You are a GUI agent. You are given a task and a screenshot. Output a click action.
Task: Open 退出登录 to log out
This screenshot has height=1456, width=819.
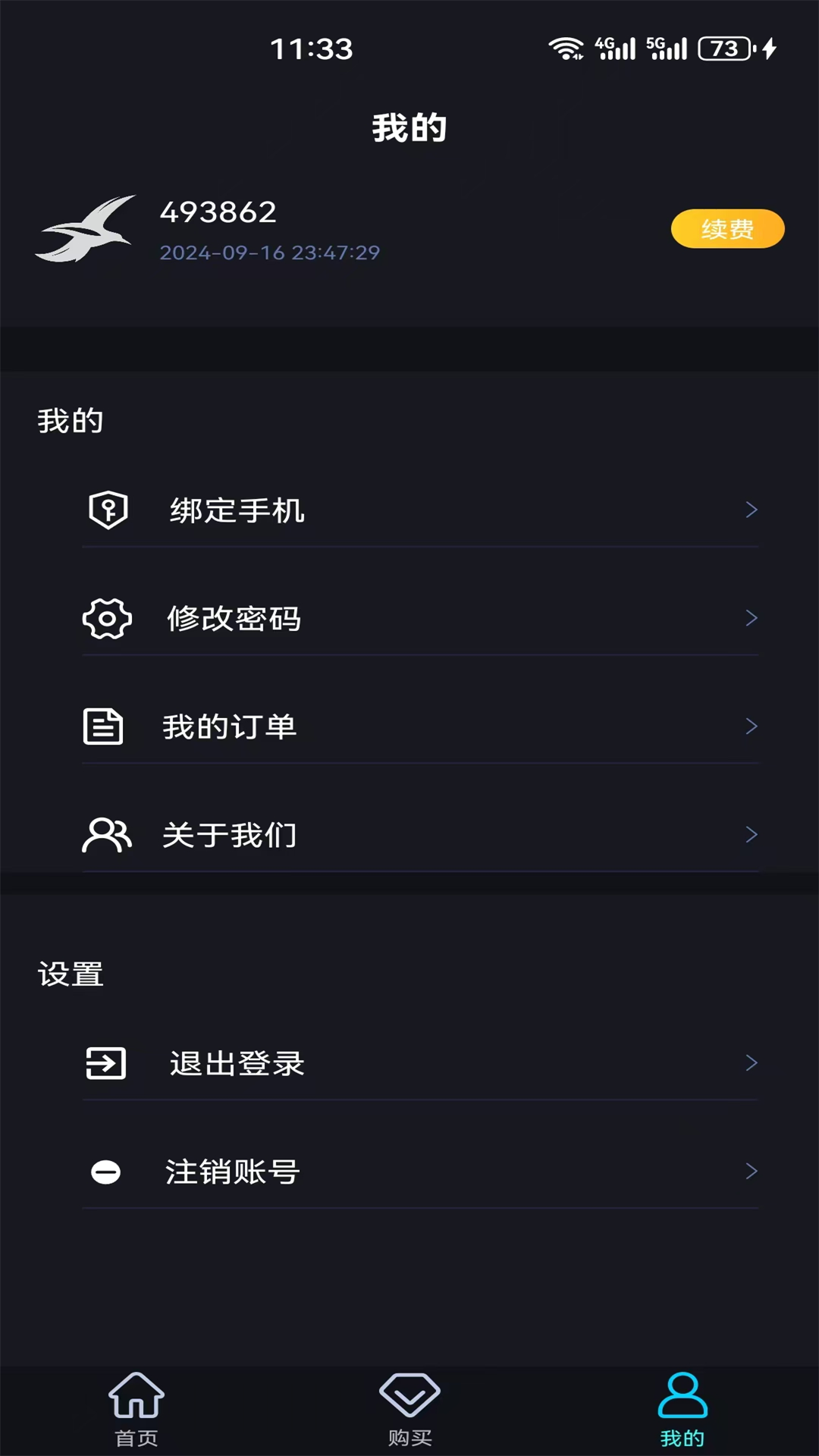click(234, 1063)
